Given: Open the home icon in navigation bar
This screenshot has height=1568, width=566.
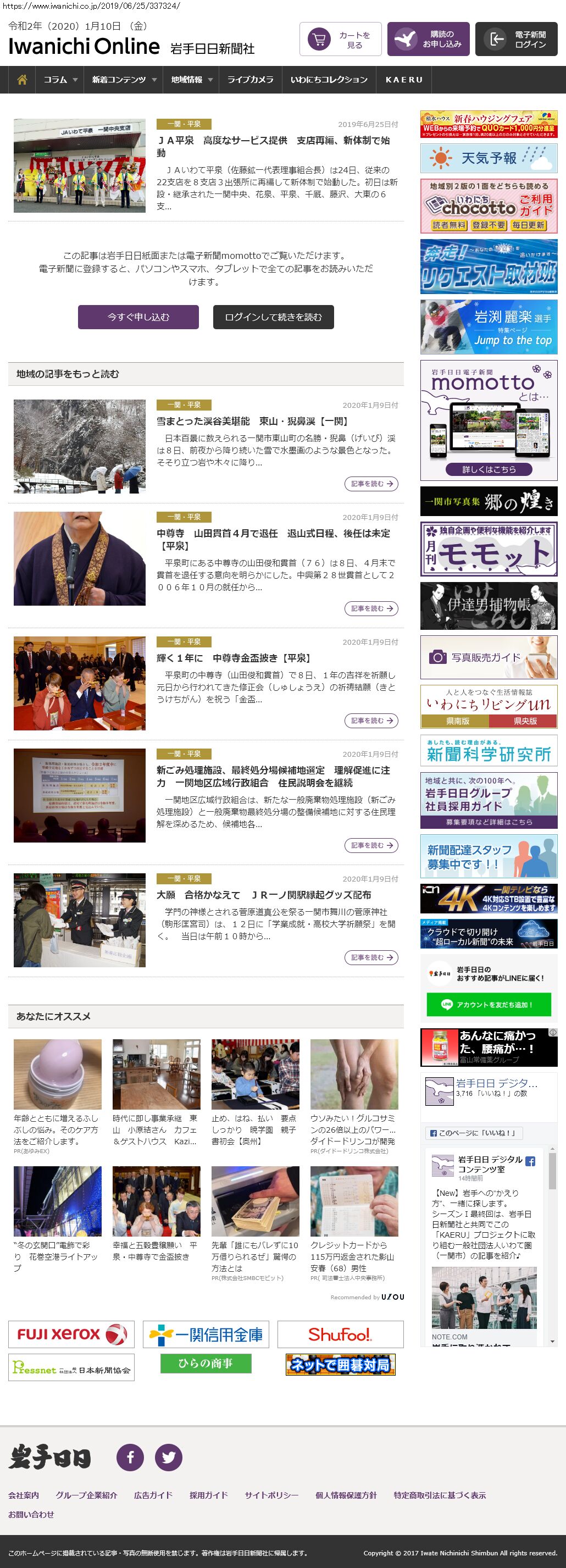Looking at the screenshot, I should [22, 80].
